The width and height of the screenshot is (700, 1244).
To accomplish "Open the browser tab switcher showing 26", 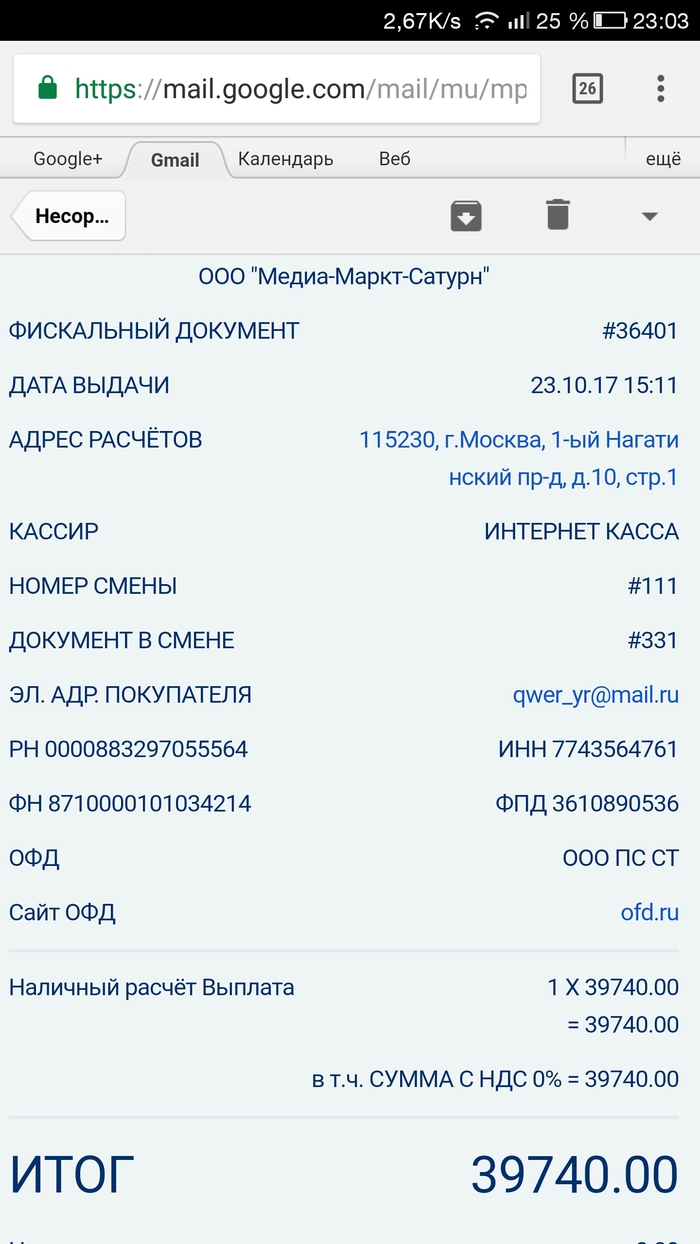I will pyautogui.click(x=587, y=89).
